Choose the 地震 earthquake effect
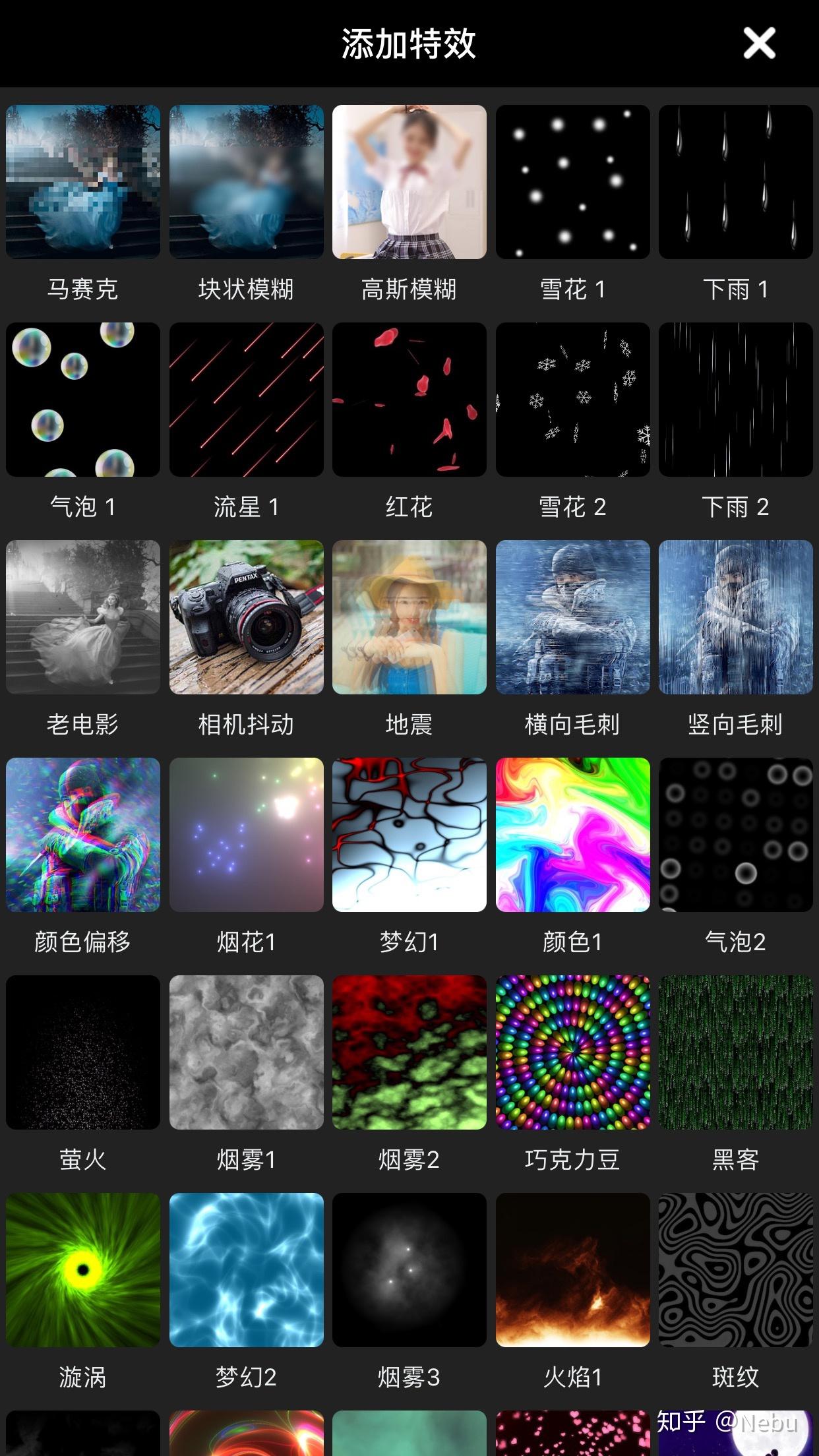This screenshot has height=1456, width=819. click(409, 617)
